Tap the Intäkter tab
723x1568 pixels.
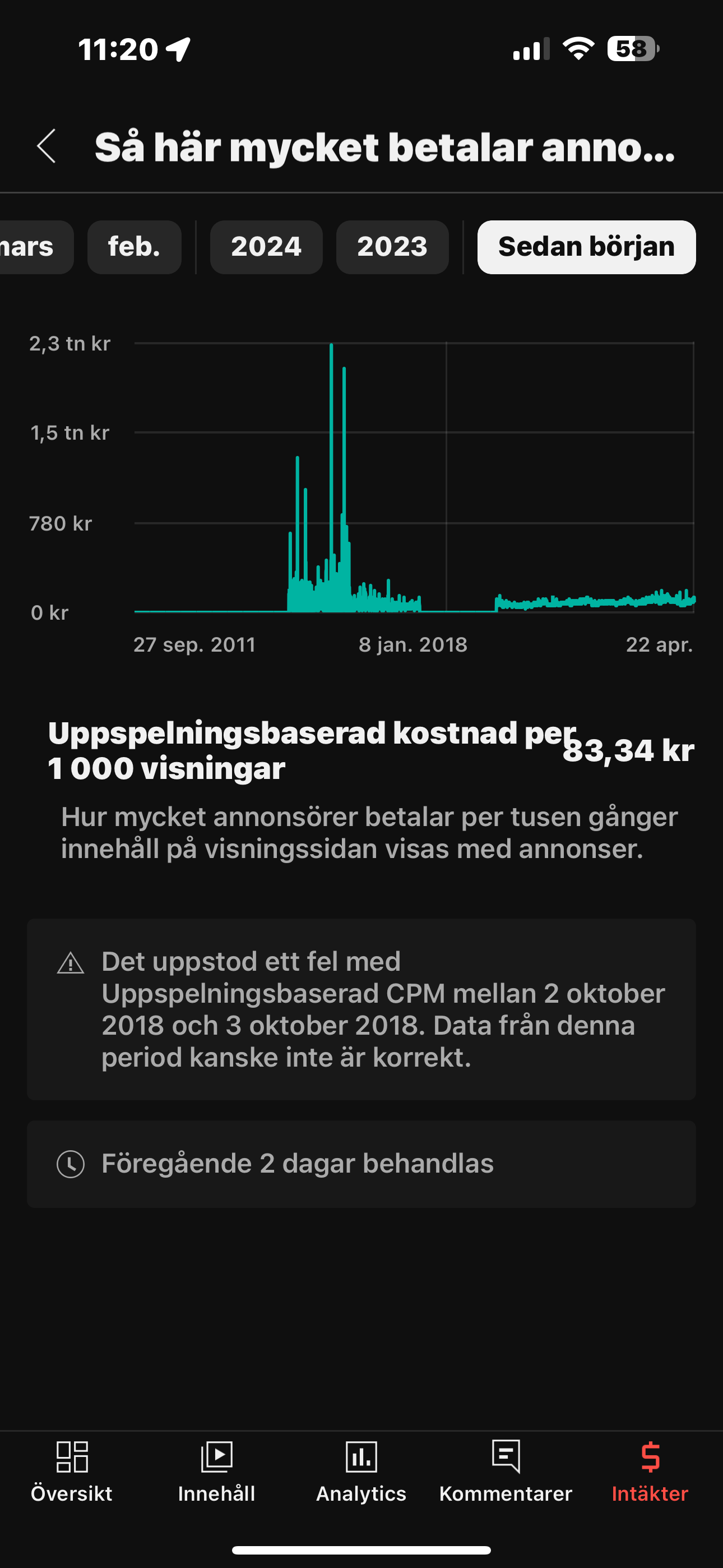click(x=650, y=1472)
